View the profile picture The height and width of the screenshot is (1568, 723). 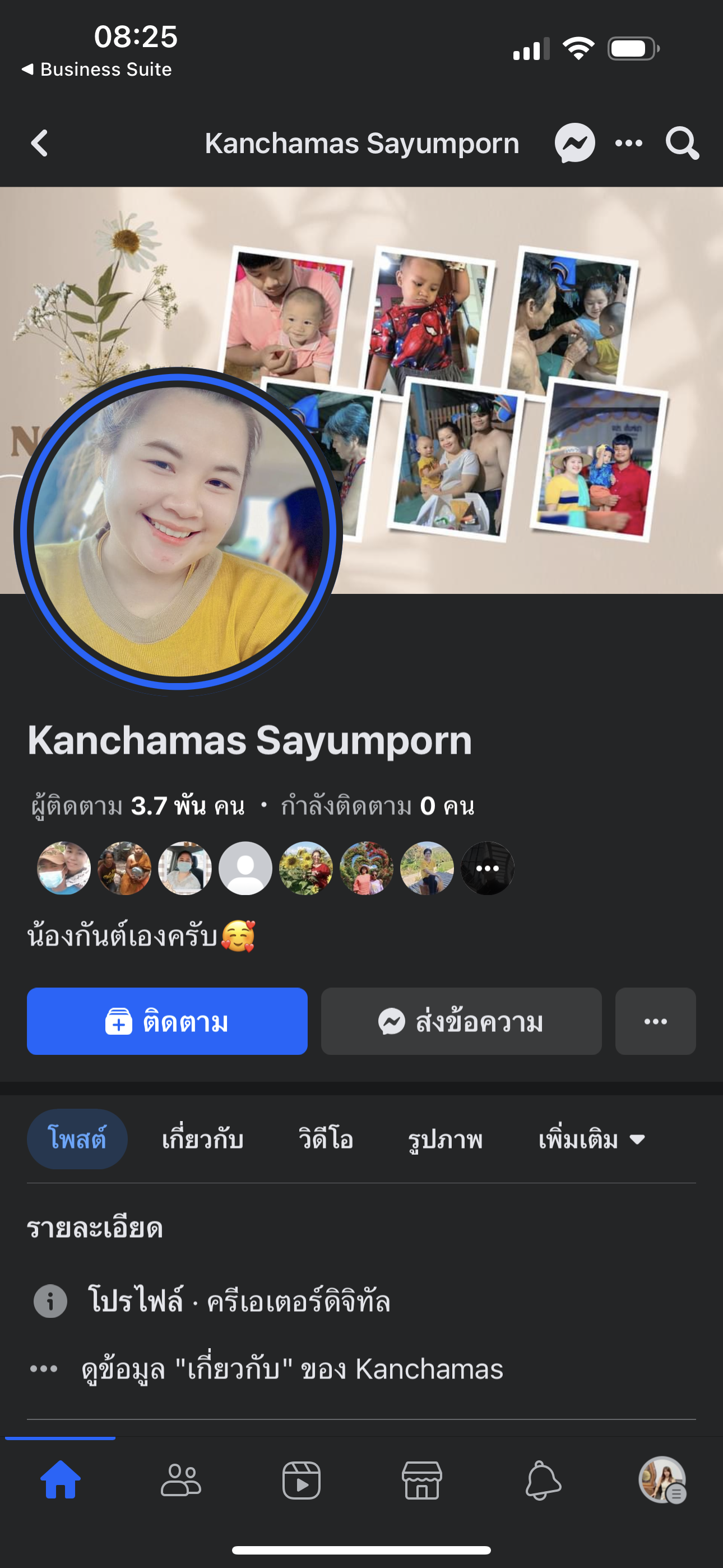(x=178, y=531)
